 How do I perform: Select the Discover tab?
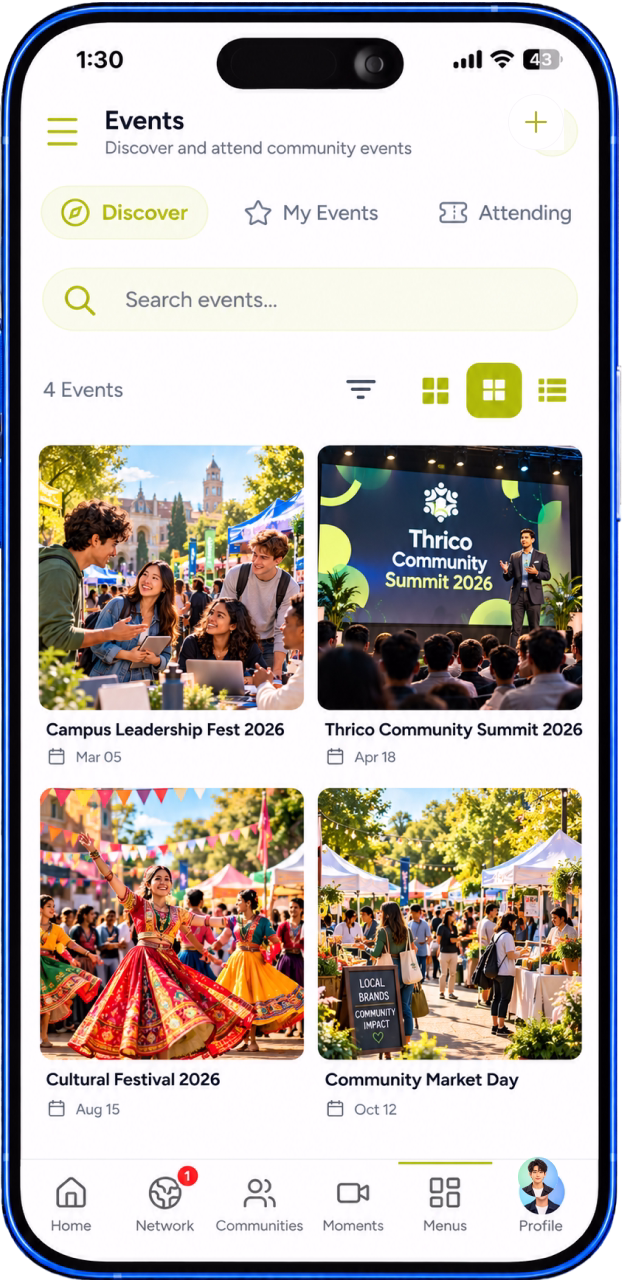pos(124,213)
